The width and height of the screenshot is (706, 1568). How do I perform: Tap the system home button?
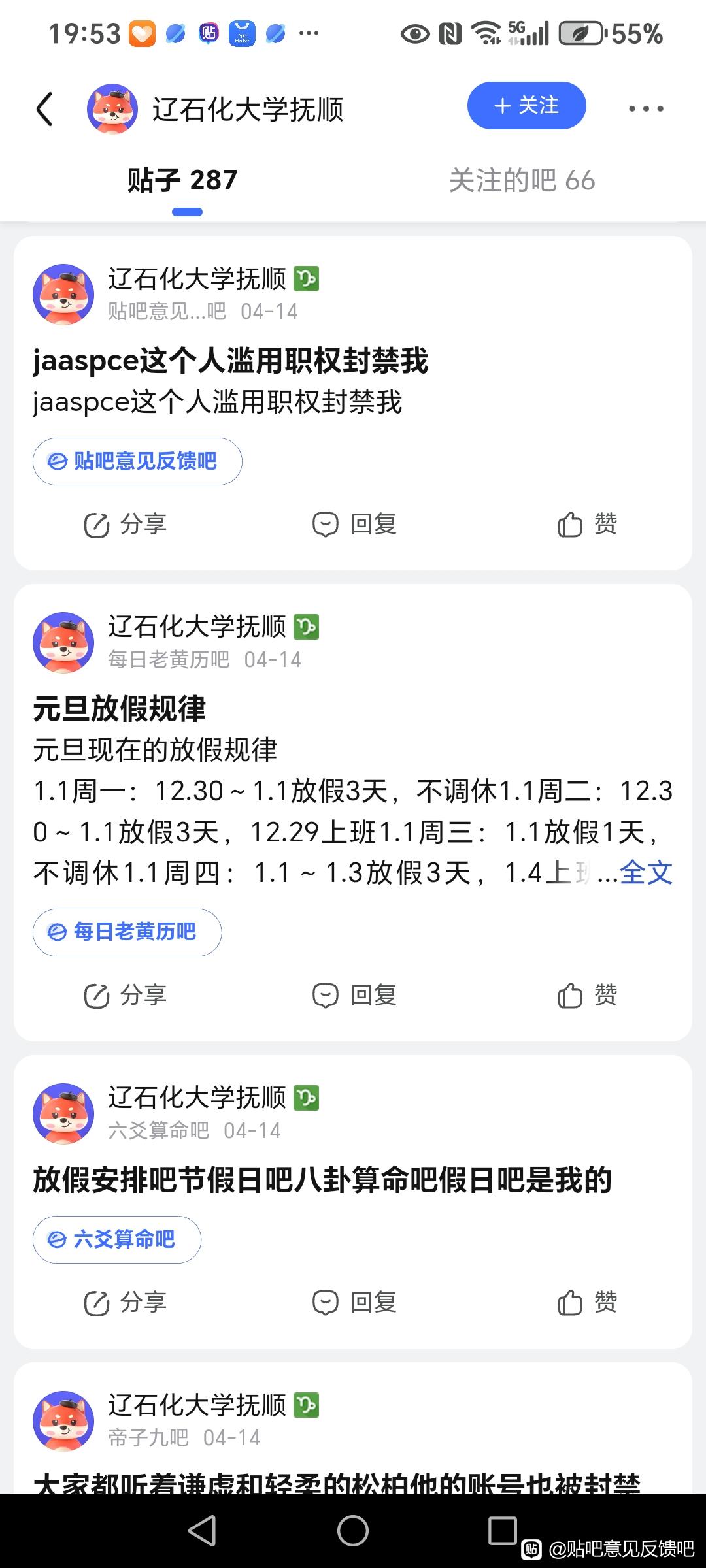353,1530
